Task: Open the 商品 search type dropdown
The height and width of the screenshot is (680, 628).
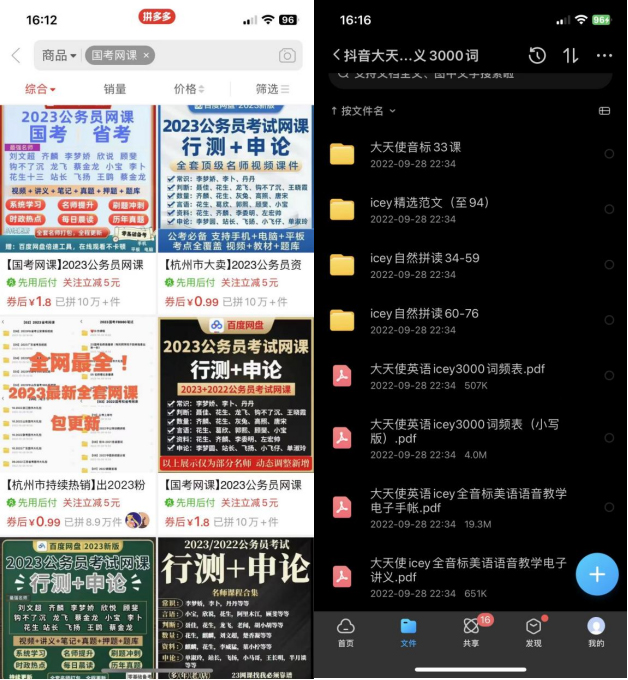Action: [x=59, y=56]
